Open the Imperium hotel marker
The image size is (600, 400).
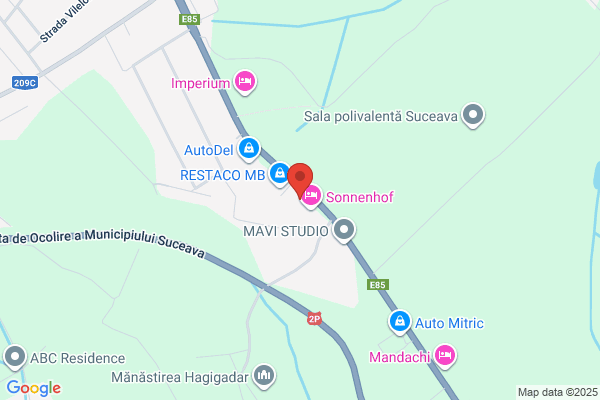coord(245,82)
